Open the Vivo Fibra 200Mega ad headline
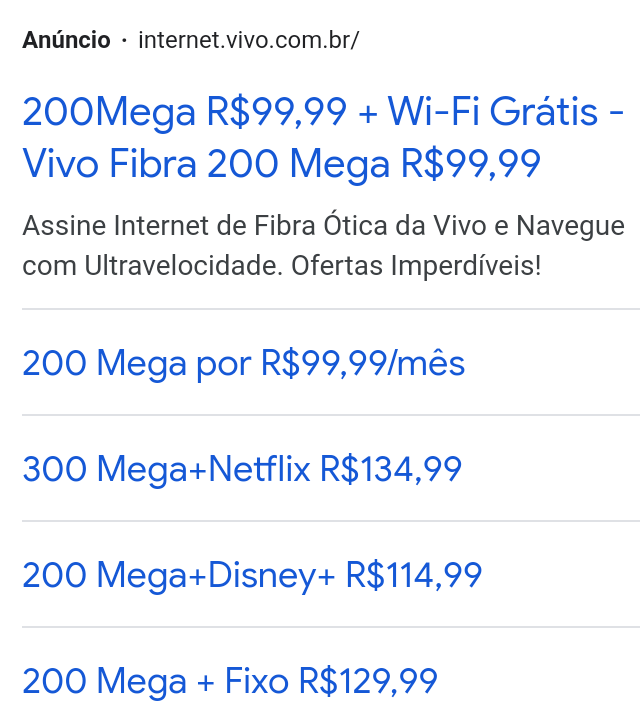 pyautogui.click(x=323, y=137)
